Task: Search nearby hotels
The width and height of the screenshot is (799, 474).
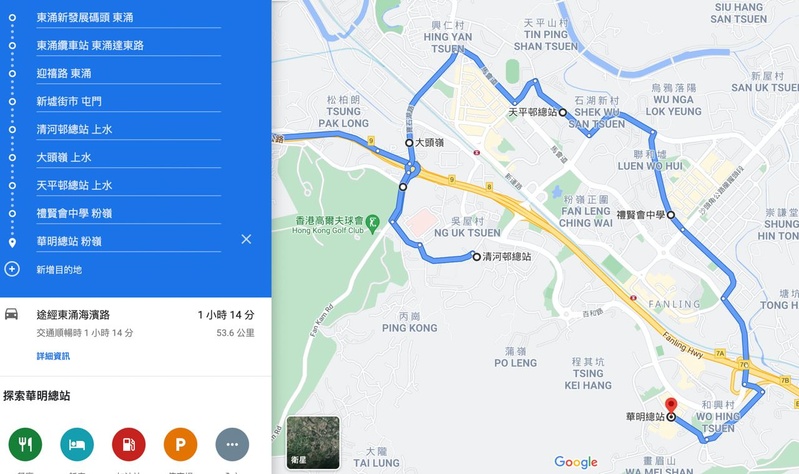Action: pos(77,443)
